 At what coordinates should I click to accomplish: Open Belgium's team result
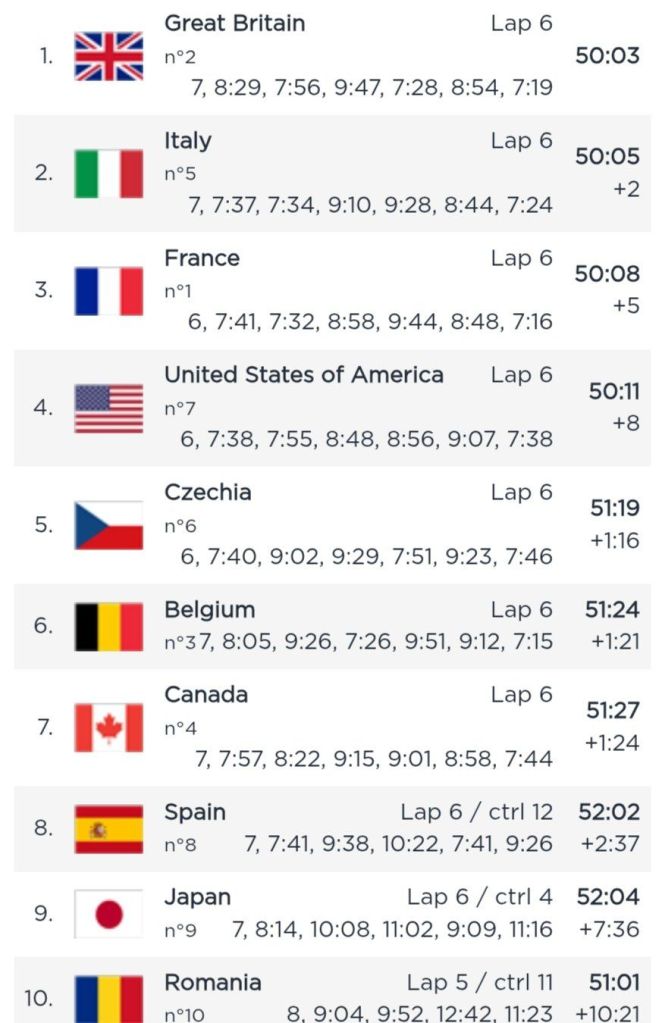(x=330, y=625)
